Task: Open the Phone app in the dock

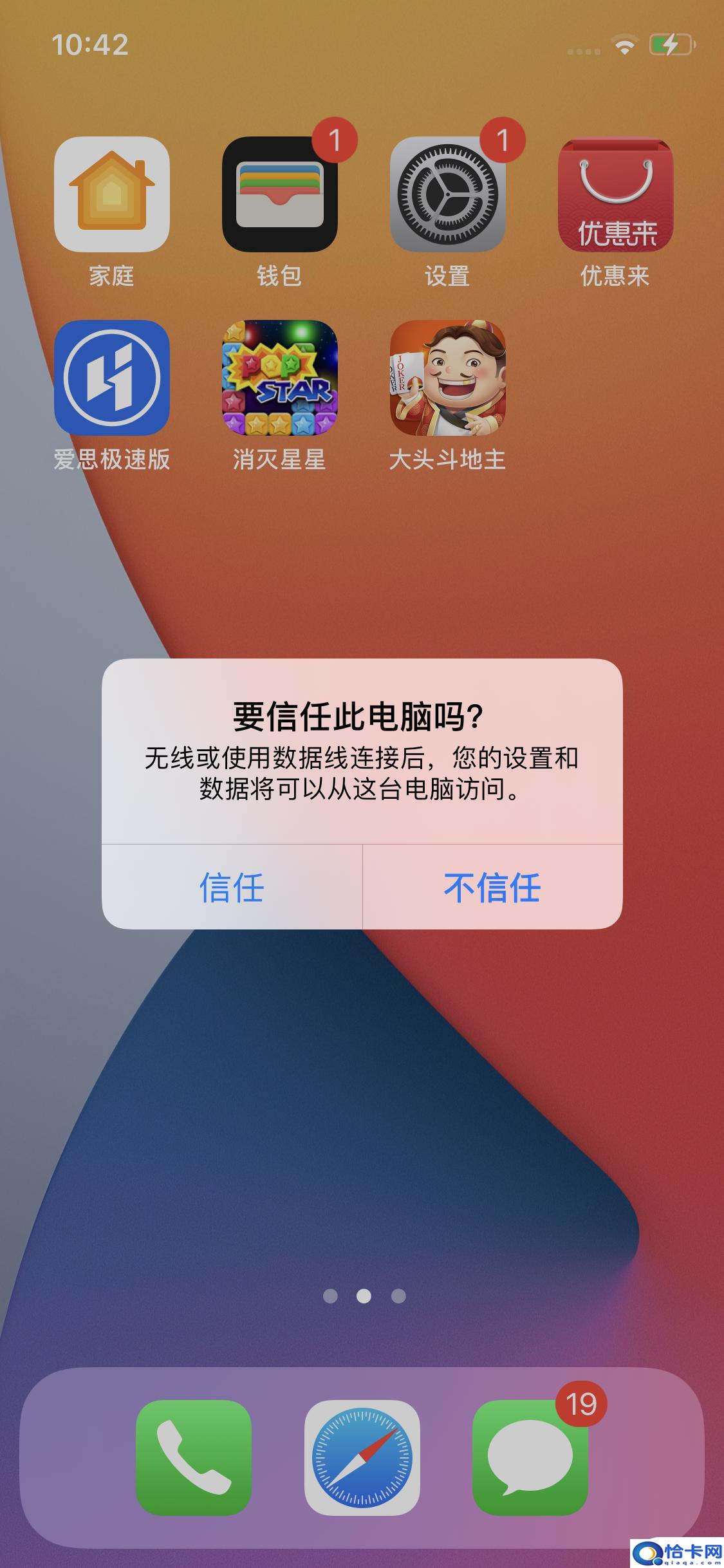Action: tap(194, 1458)
